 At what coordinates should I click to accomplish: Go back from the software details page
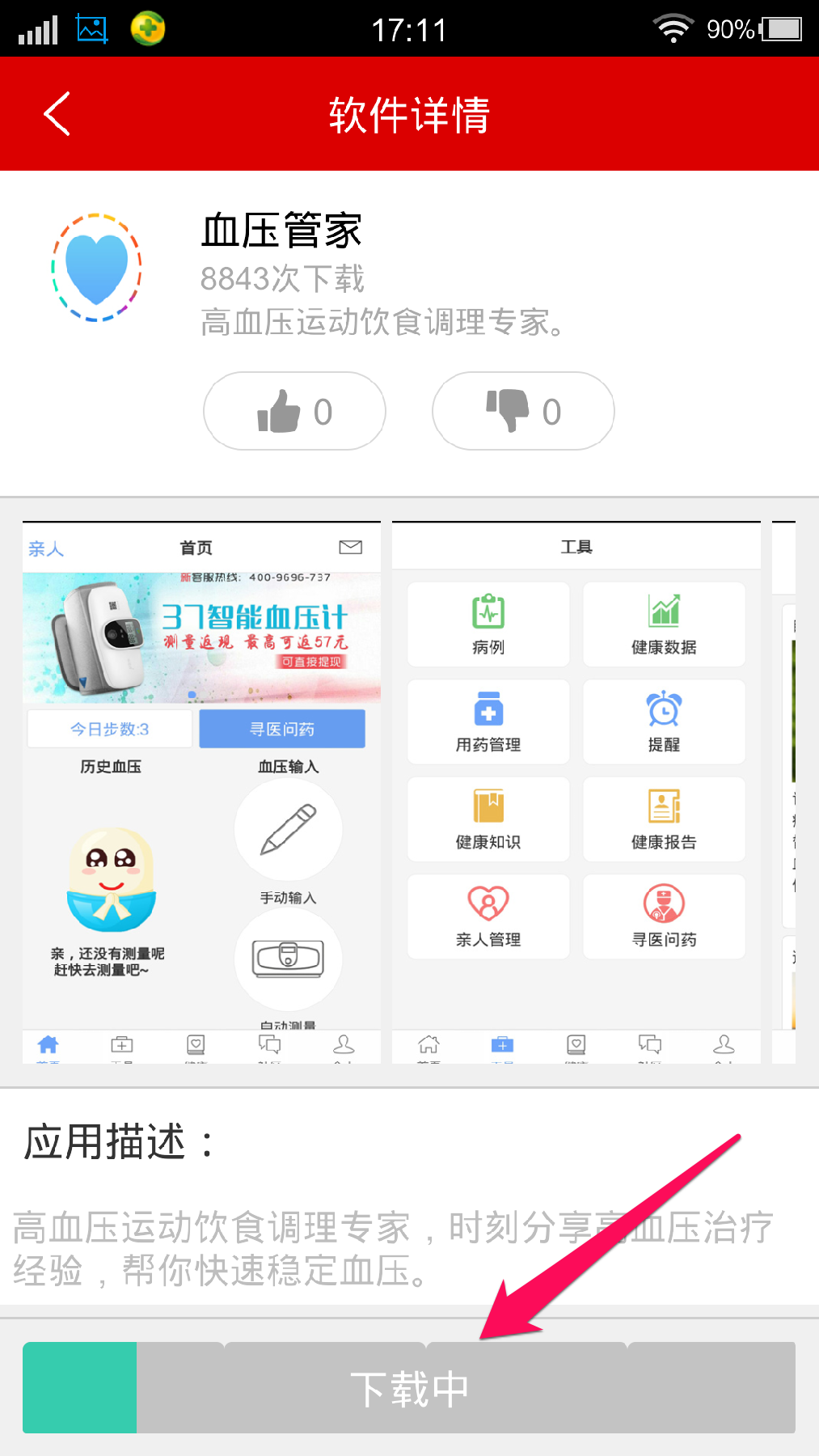coord(57,114)
